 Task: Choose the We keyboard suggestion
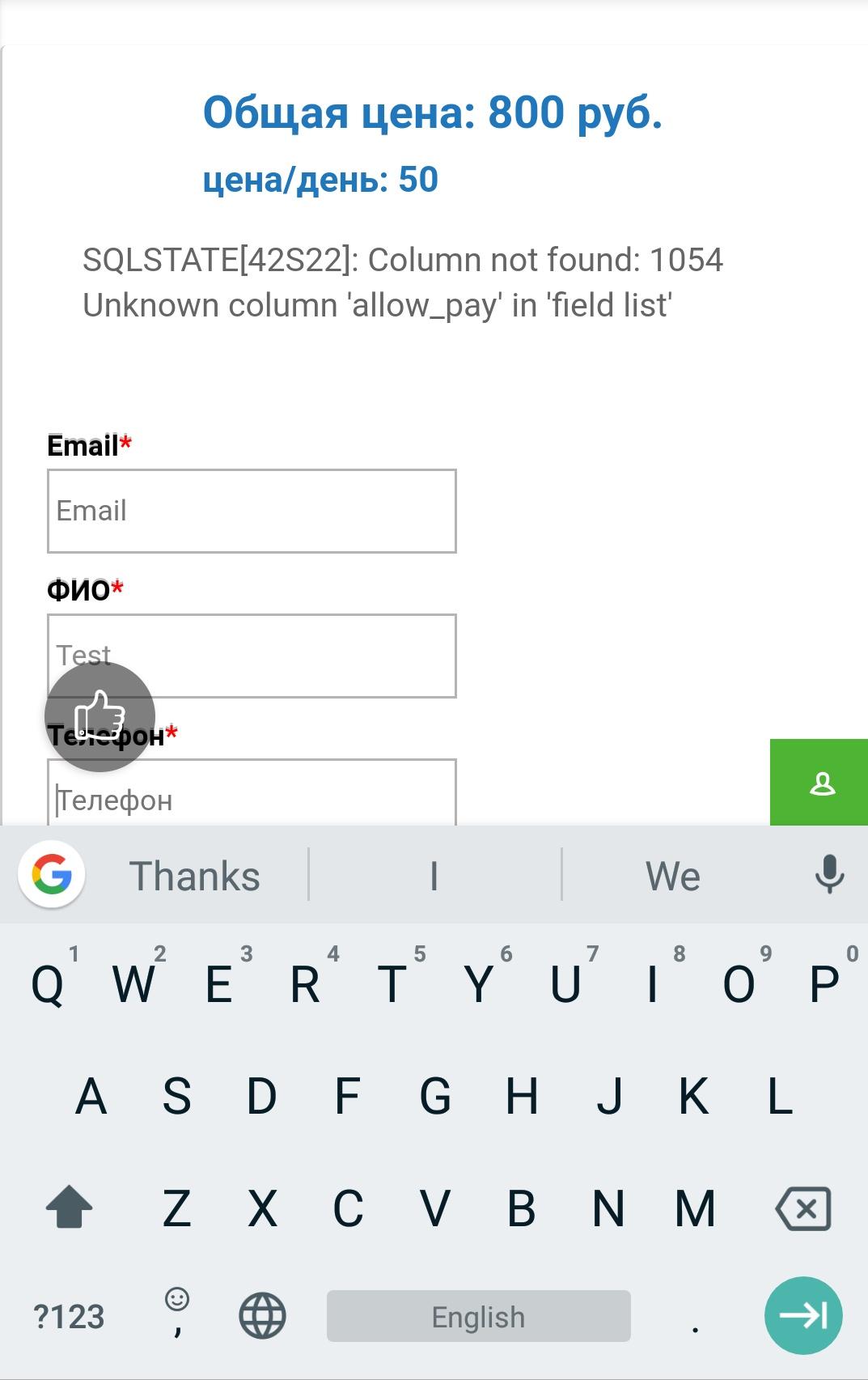(x=672, y=876)
